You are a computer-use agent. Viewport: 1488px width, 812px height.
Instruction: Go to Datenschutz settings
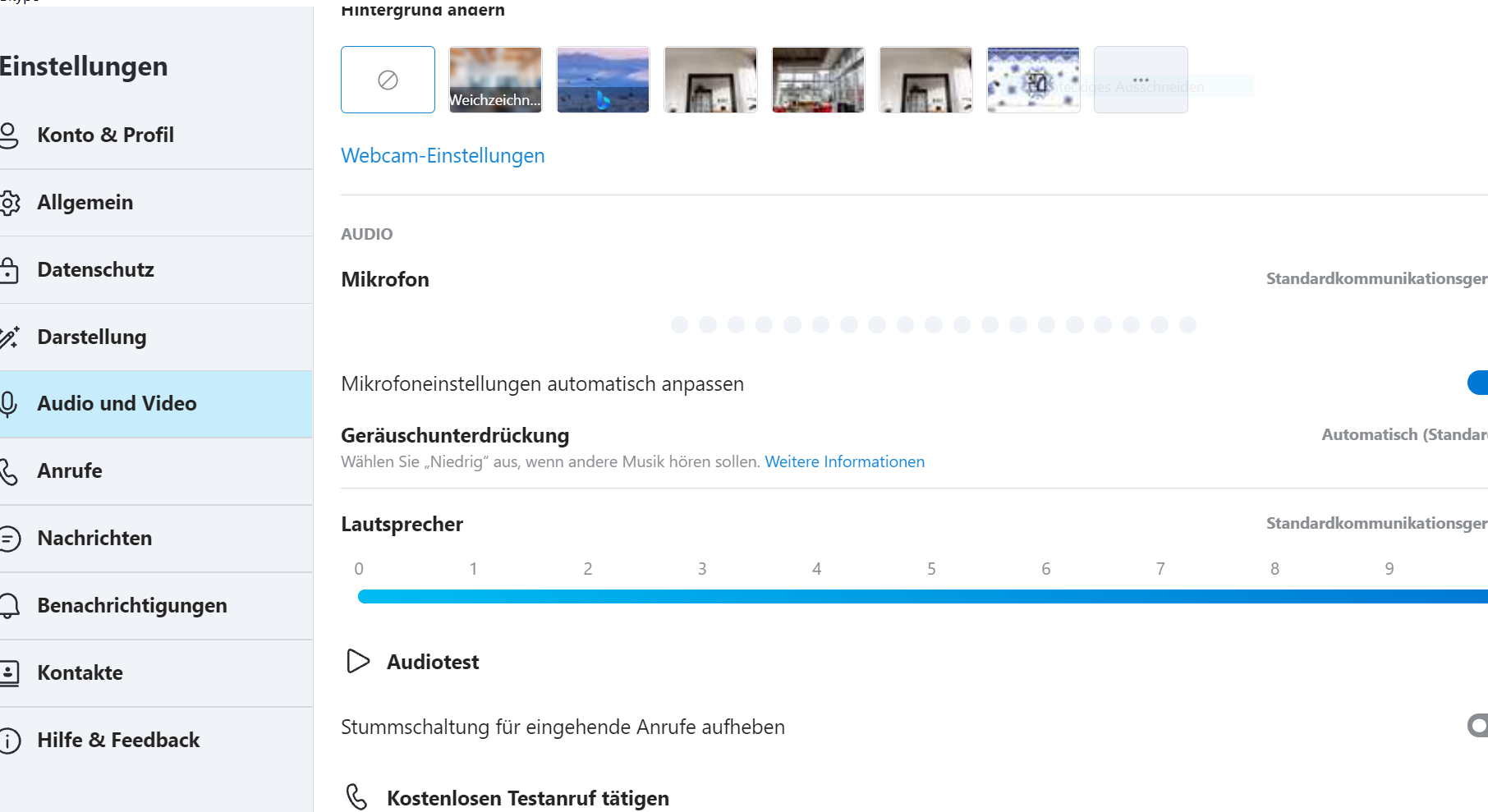coord(95,269)
